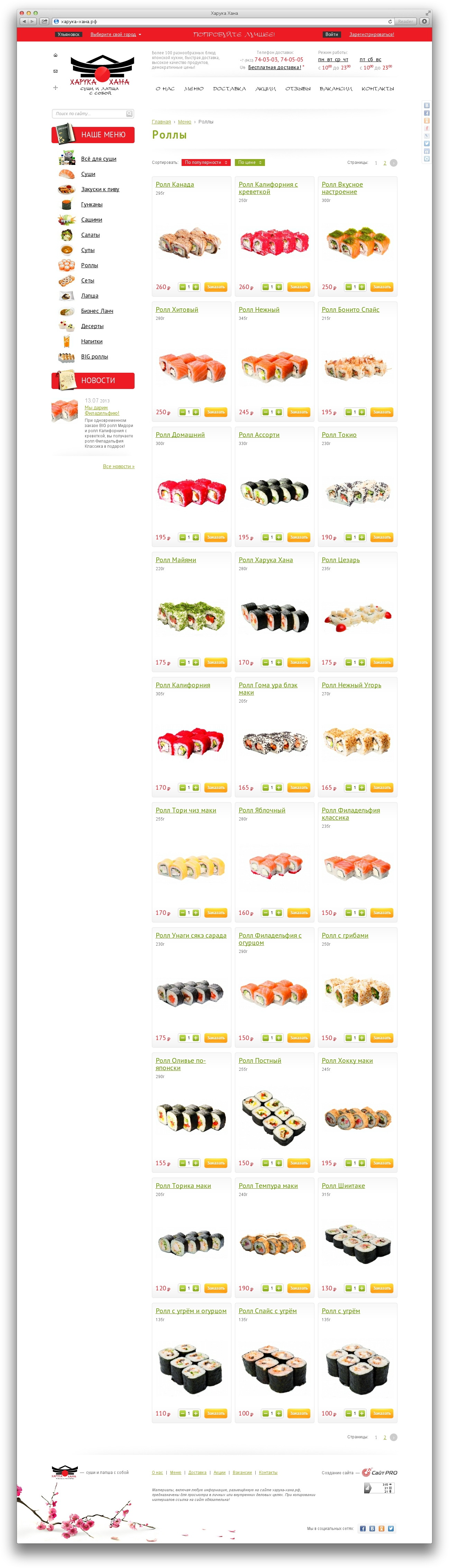Increase quantity for 'Ролл Хитовый'
The height and width of the screenshot is (1568, 449).
[x=195, y=412]
